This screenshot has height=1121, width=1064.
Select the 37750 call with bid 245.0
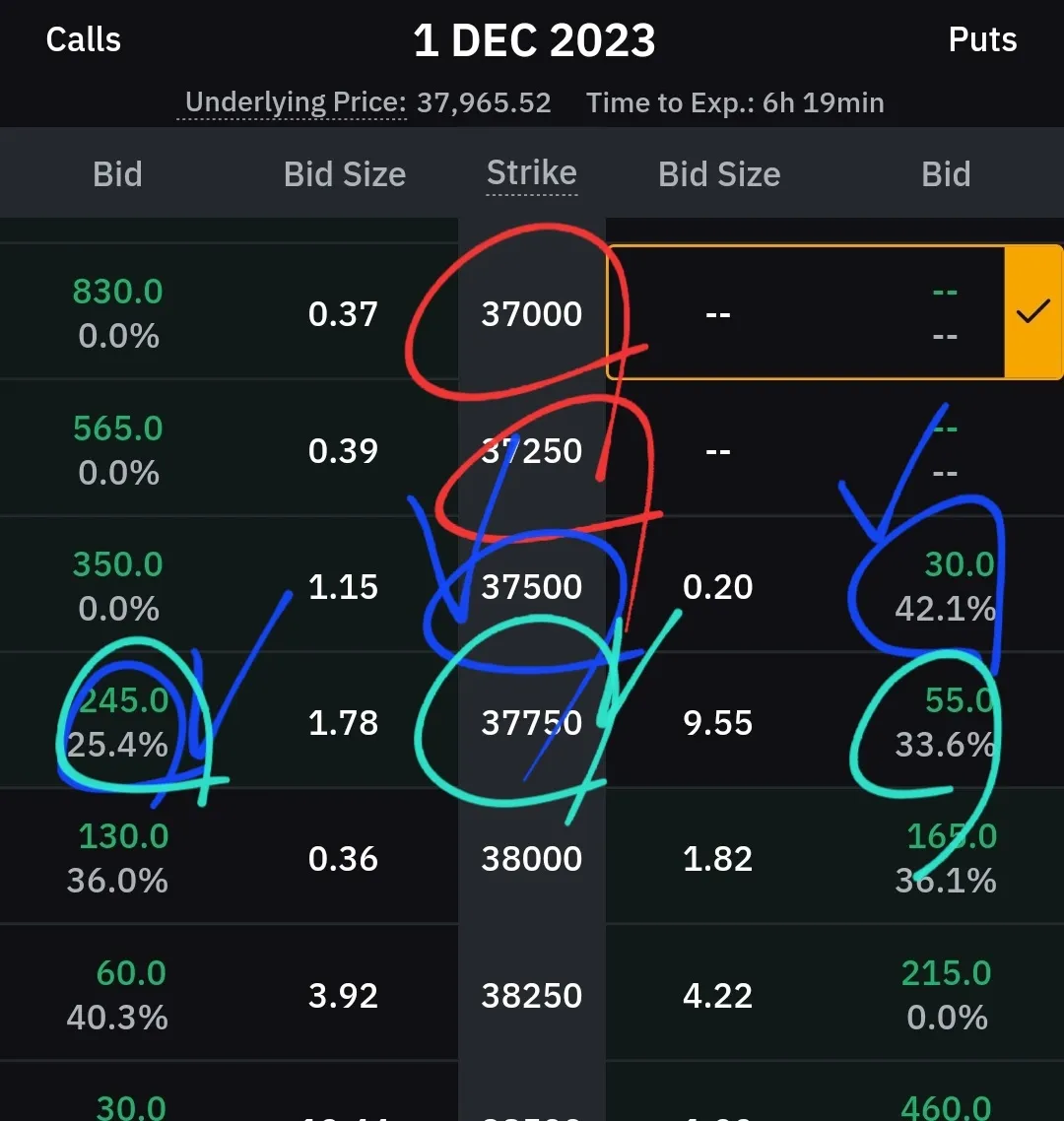[x=118, y=722]
